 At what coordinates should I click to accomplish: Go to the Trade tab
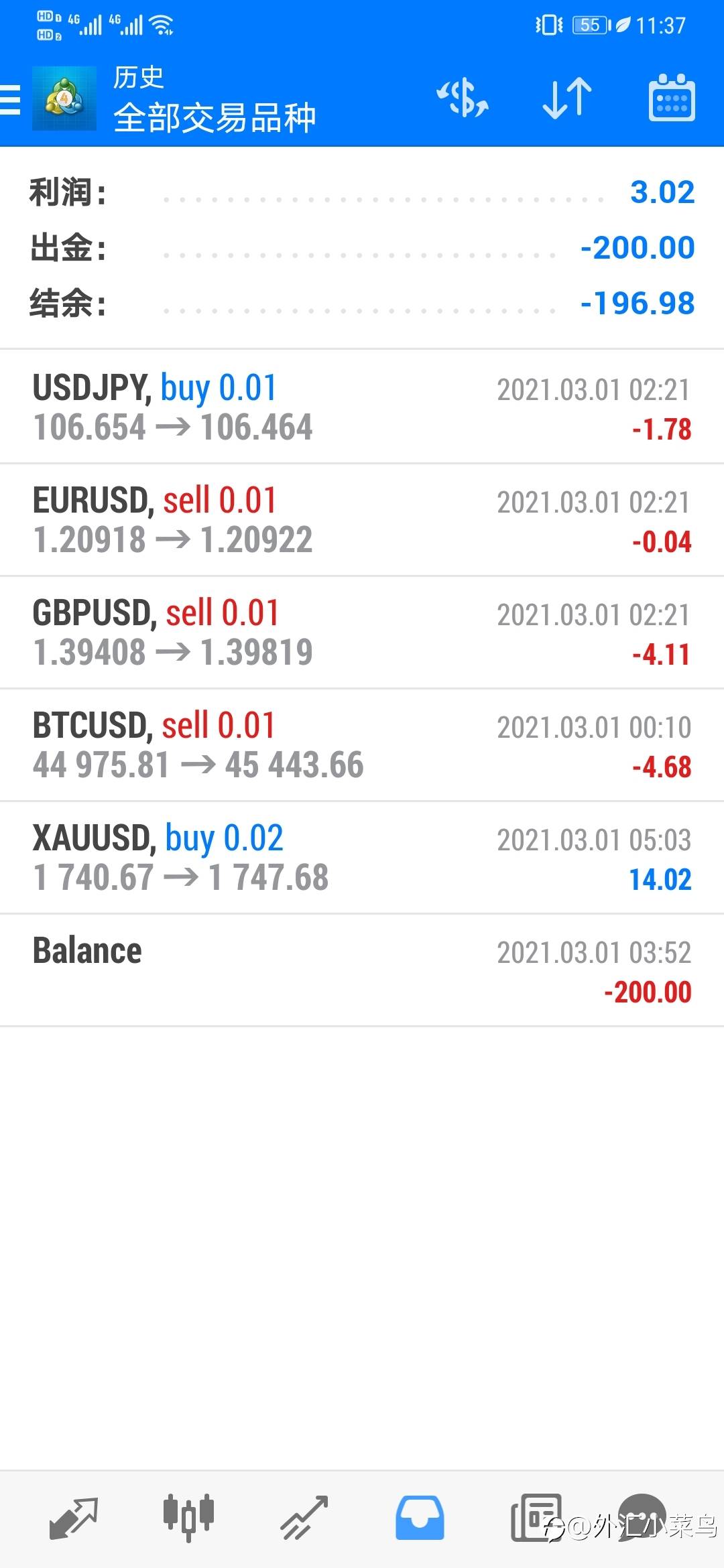[x=304, y=1518]
